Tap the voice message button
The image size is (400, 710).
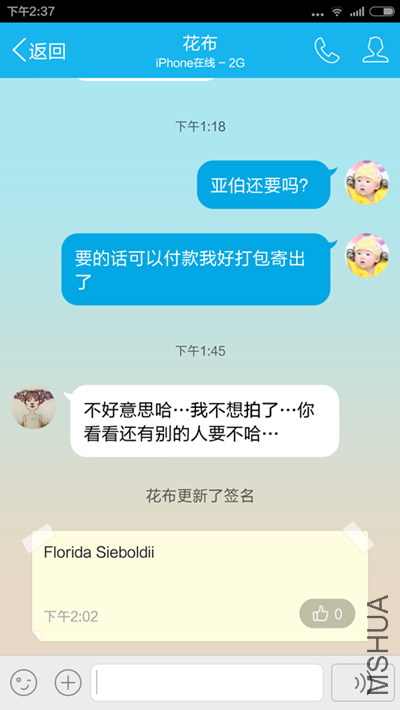(360, 682)
